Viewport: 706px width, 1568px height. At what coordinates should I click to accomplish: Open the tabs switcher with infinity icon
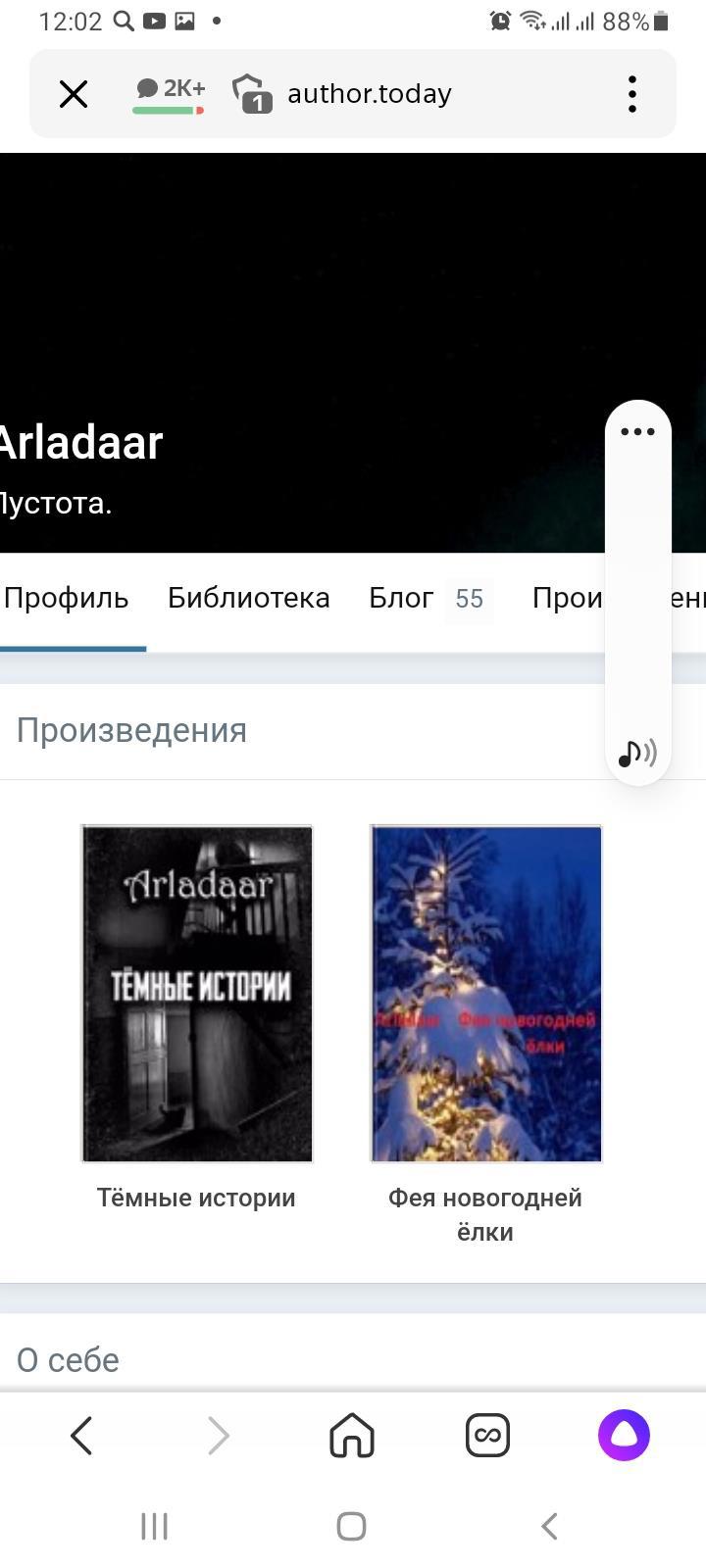click(x=487, y=1436)
